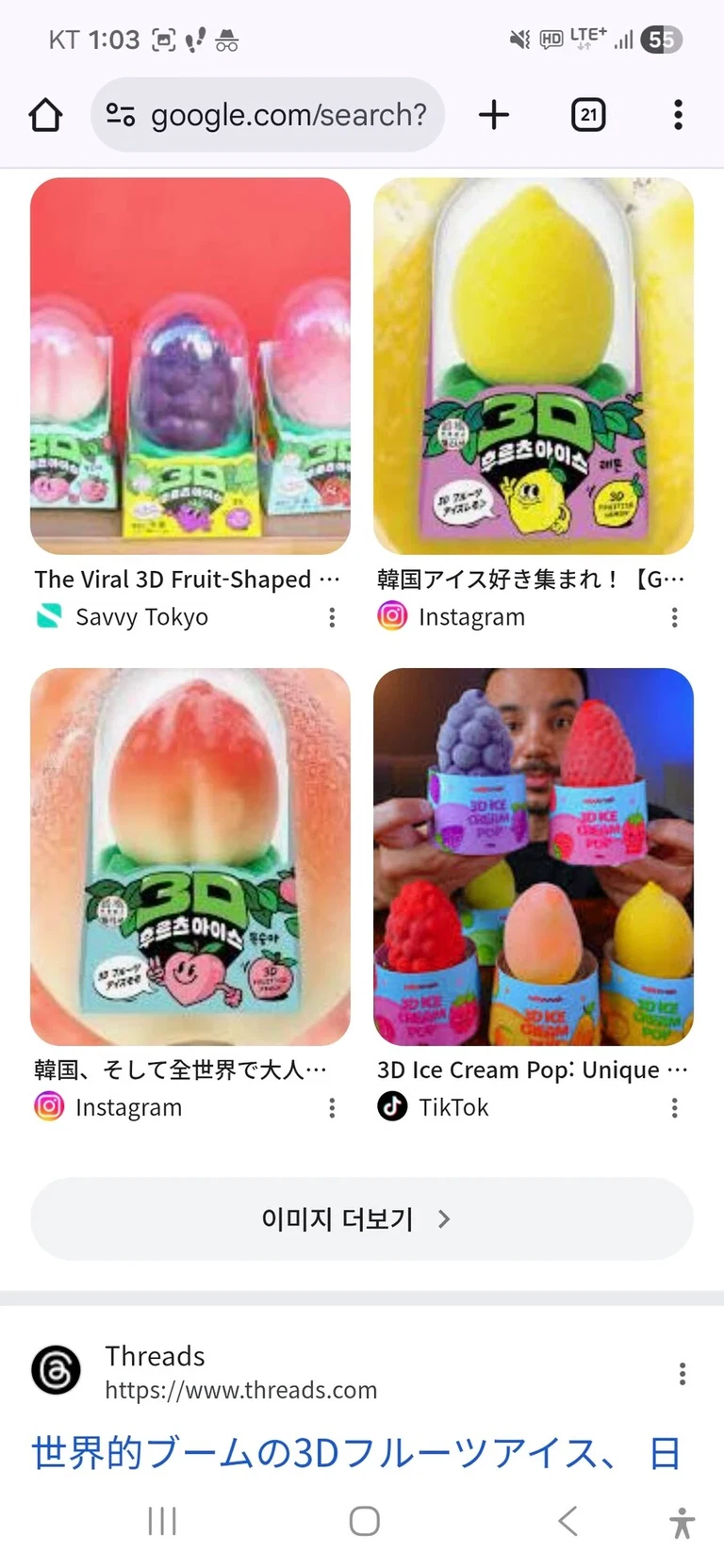Open the tab switcher showing 21 tabs
Screen dimensions: 724x1568
click(x=588, y=115)
